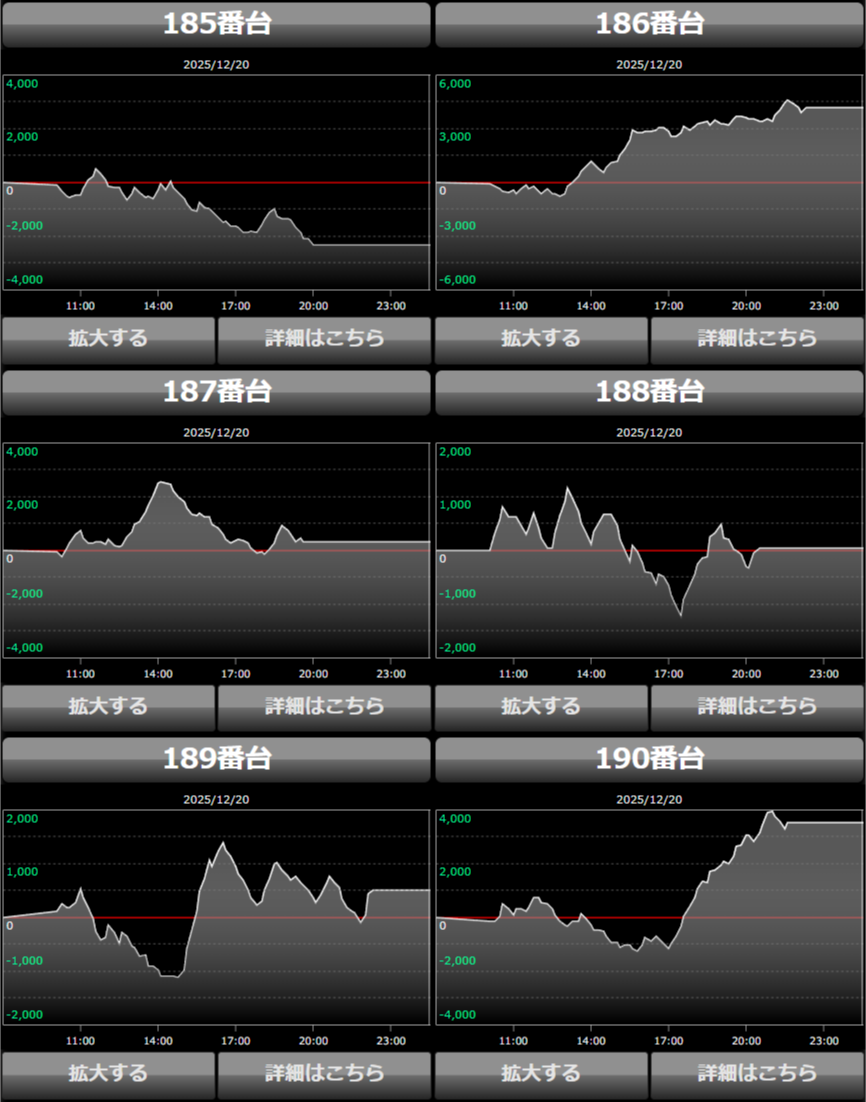Open 187番台 details via 詳細はこちら
Image resolution: width=866 pixels, height=1102 pixels.
324,707
